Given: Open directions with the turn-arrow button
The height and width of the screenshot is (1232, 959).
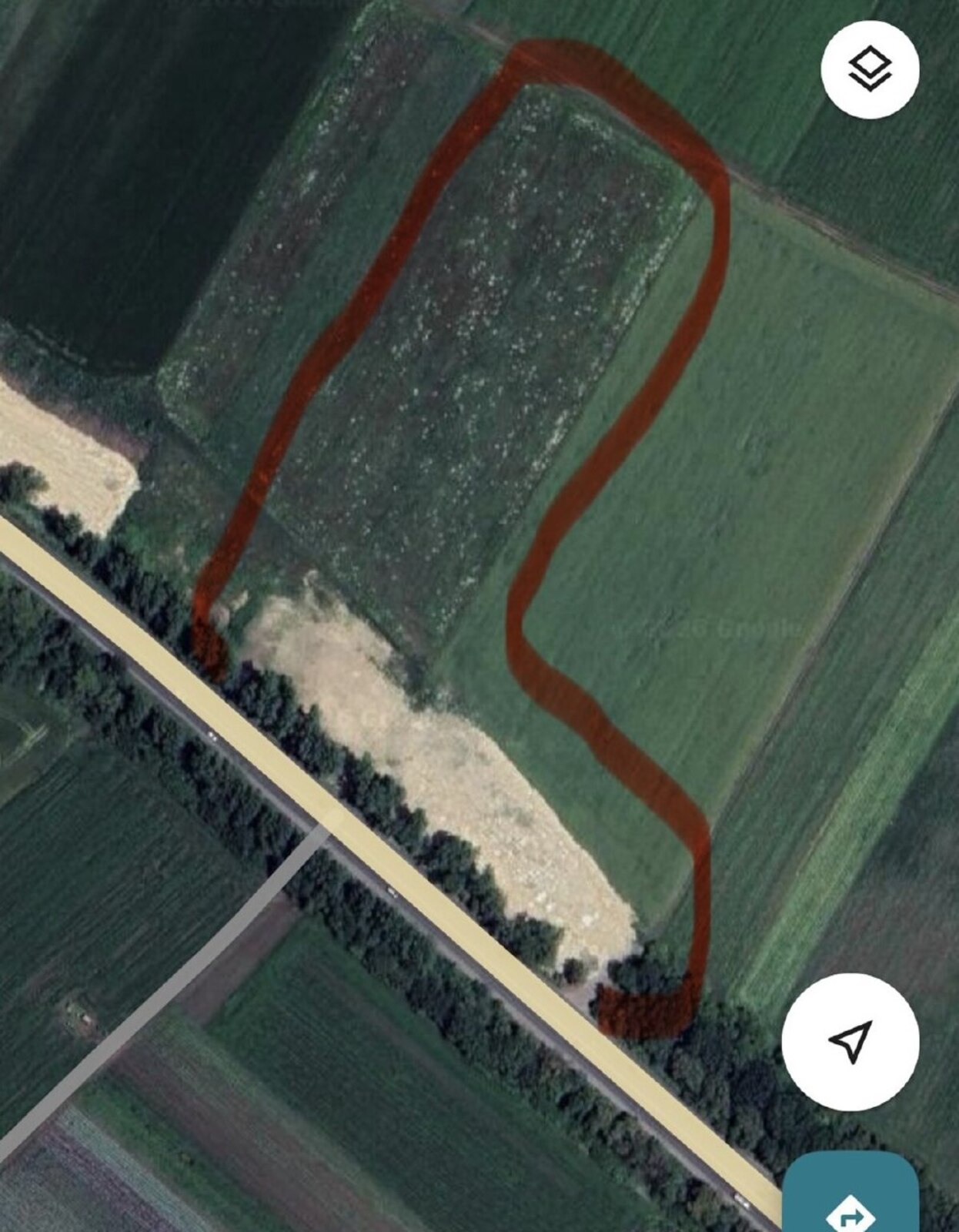Looking at the screenshot, I should (x=850, y=1201).
